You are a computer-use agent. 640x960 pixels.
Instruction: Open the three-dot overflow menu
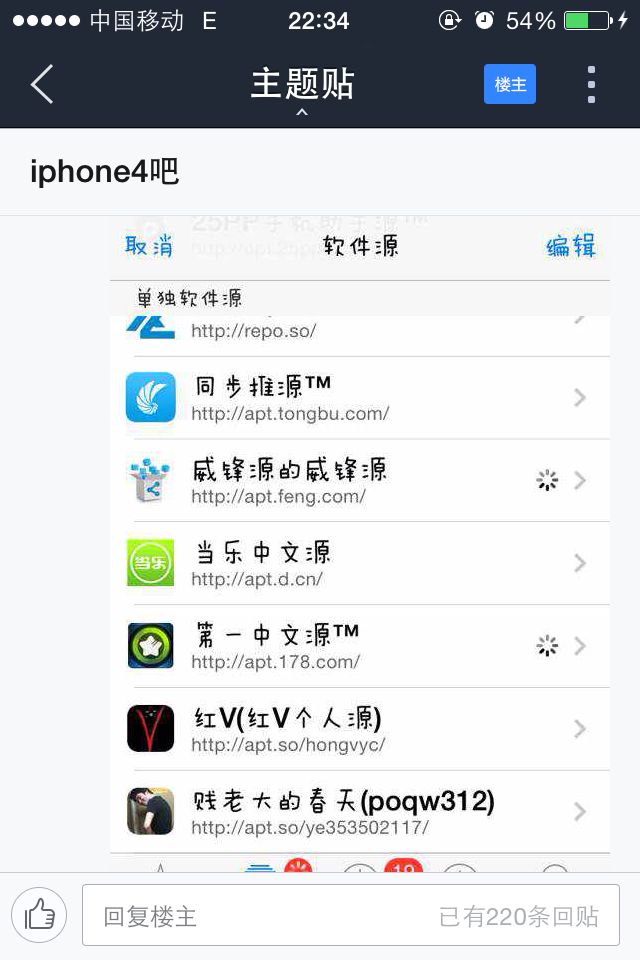tap(591, 84)
